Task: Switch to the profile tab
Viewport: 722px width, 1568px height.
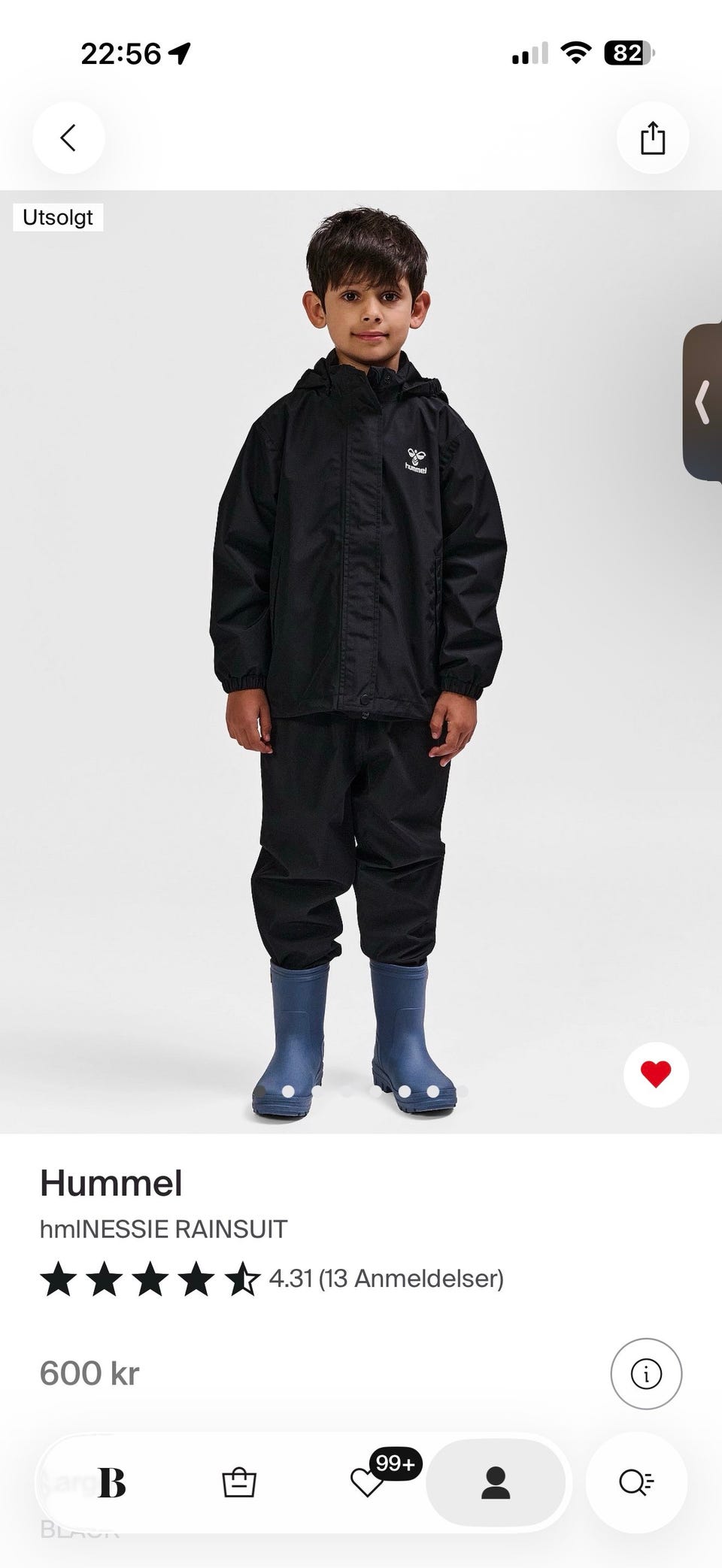Action: [x=496, y=1483]
